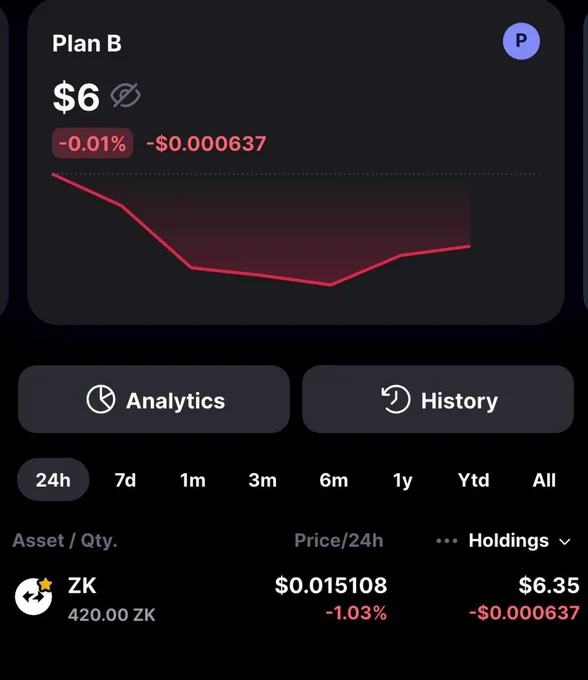Choose the 6m range
The height and width of the screenshot is (680, 588).
(x=333, y=480)
